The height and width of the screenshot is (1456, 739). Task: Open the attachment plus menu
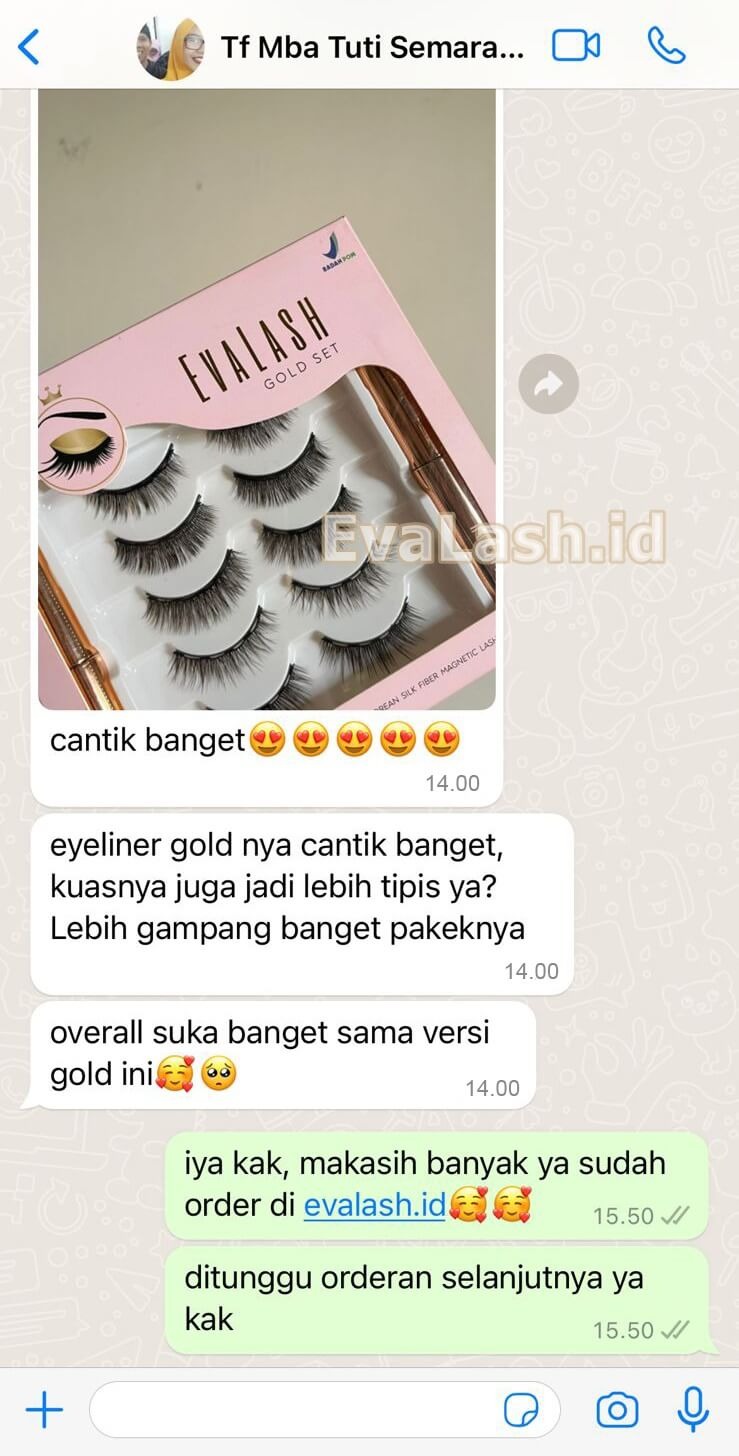(44, 1411)
